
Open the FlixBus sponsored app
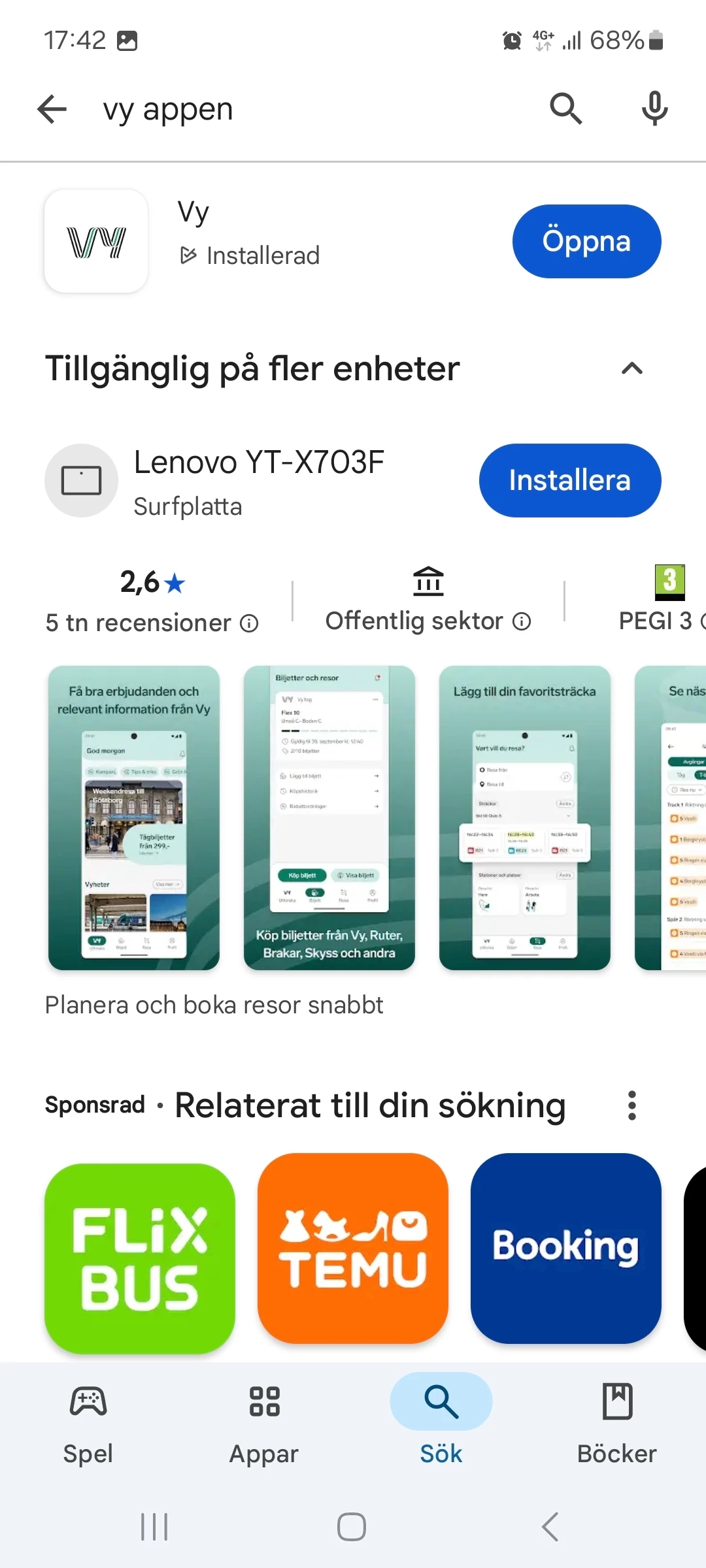point(139,1258)
